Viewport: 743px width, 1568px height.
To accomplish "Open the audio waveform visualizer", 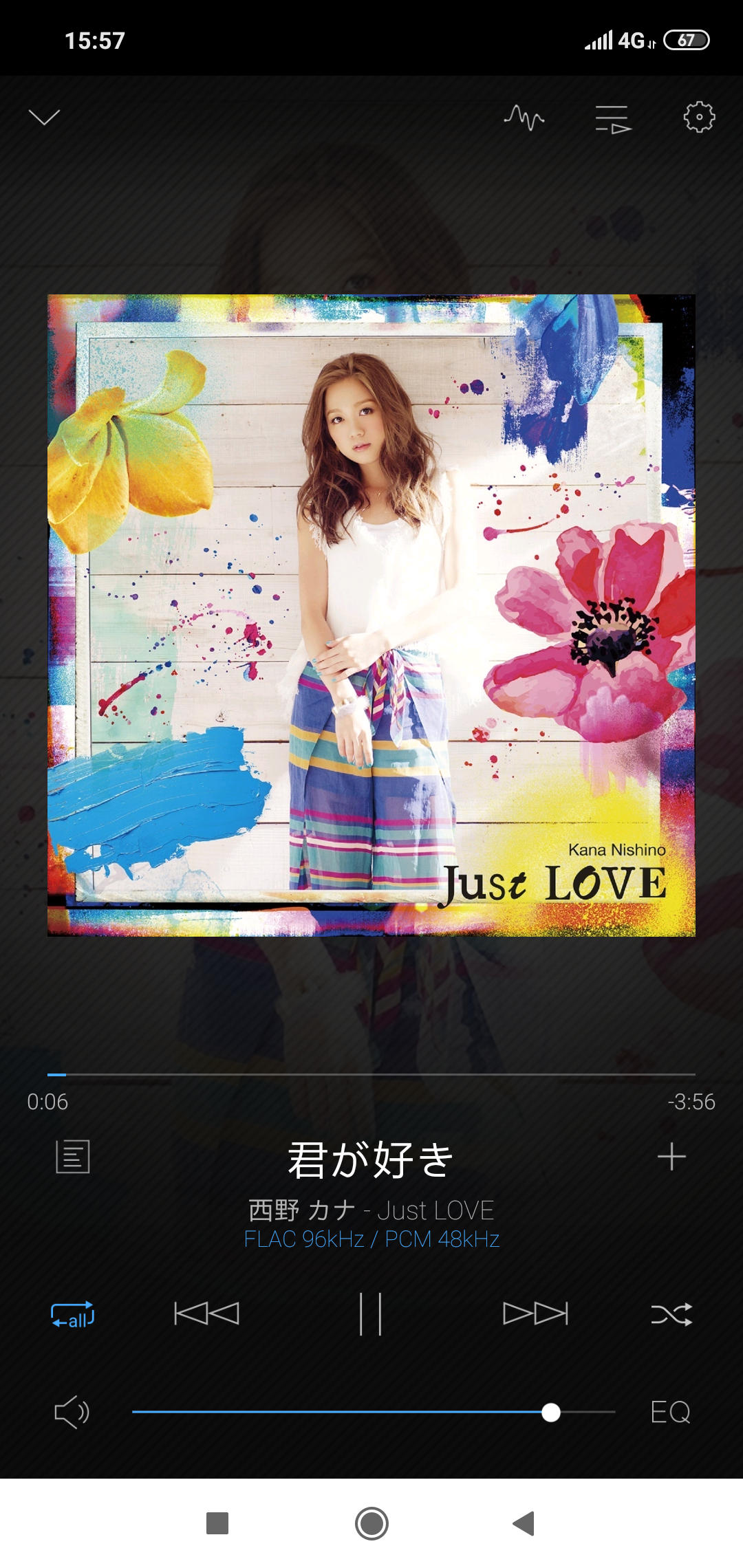I will point(524,118).
